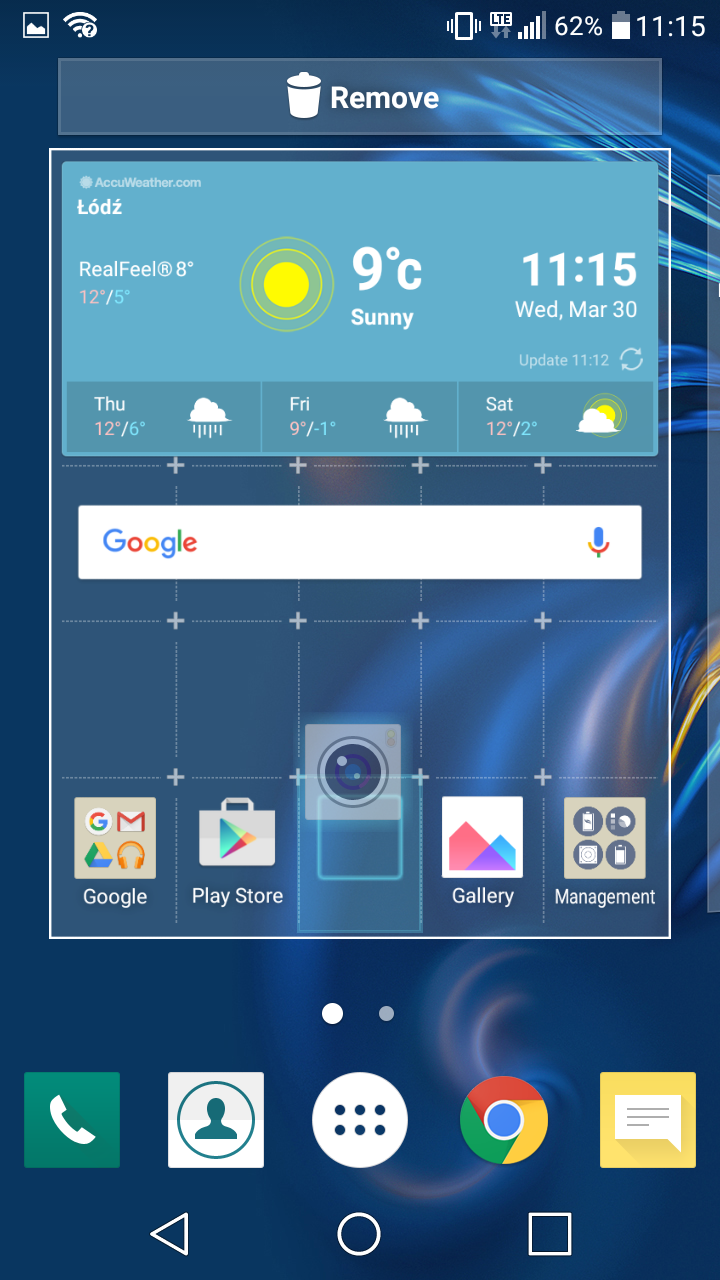
Task: Open the Contacts app
Action: tap(216, 1120)
